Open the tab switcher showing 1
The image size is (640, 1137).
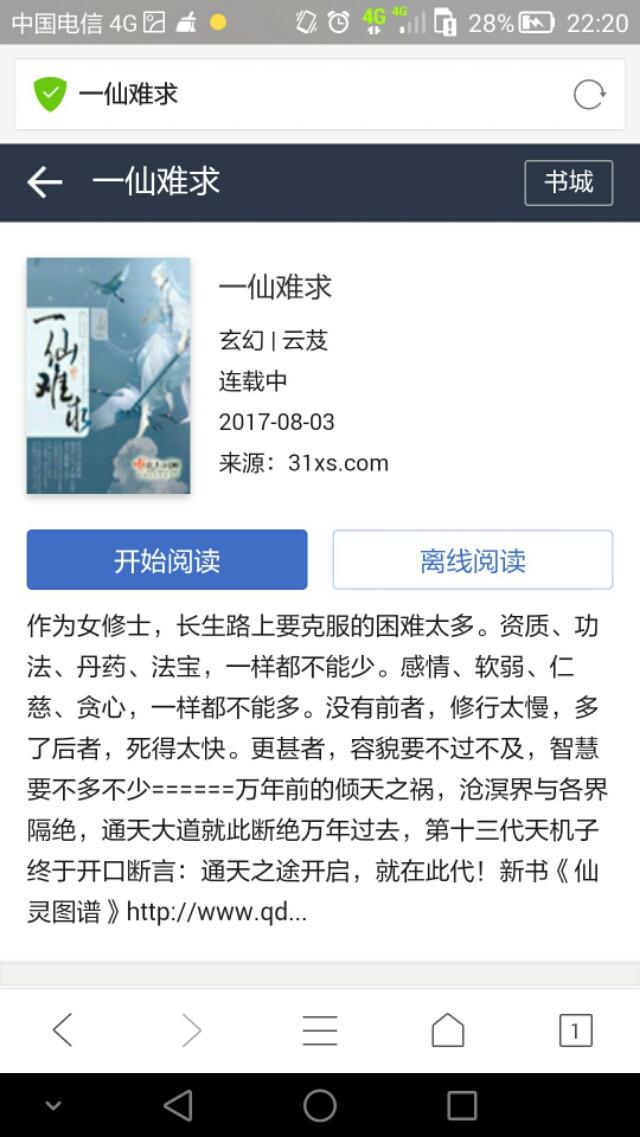575,1029
